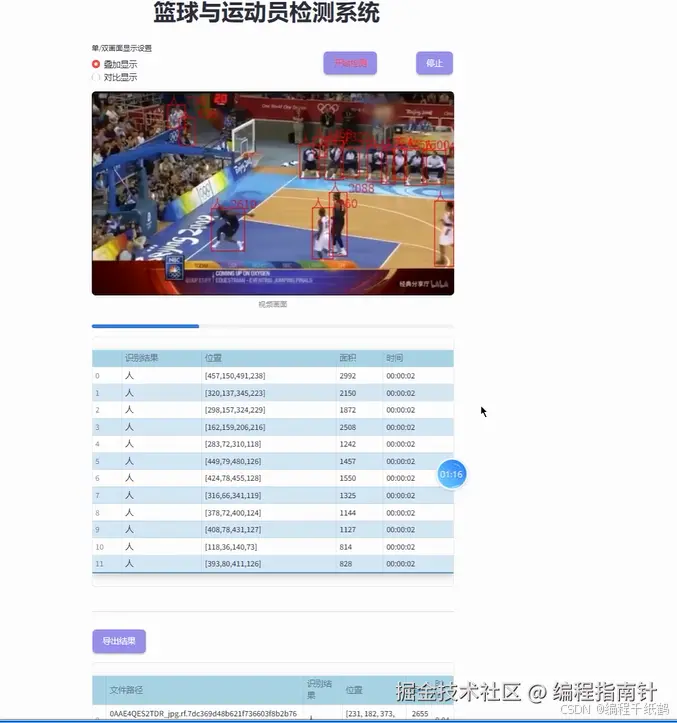Tap the 开始检测 button
Viewport: 677px width, 723px height.
point(350,63)
